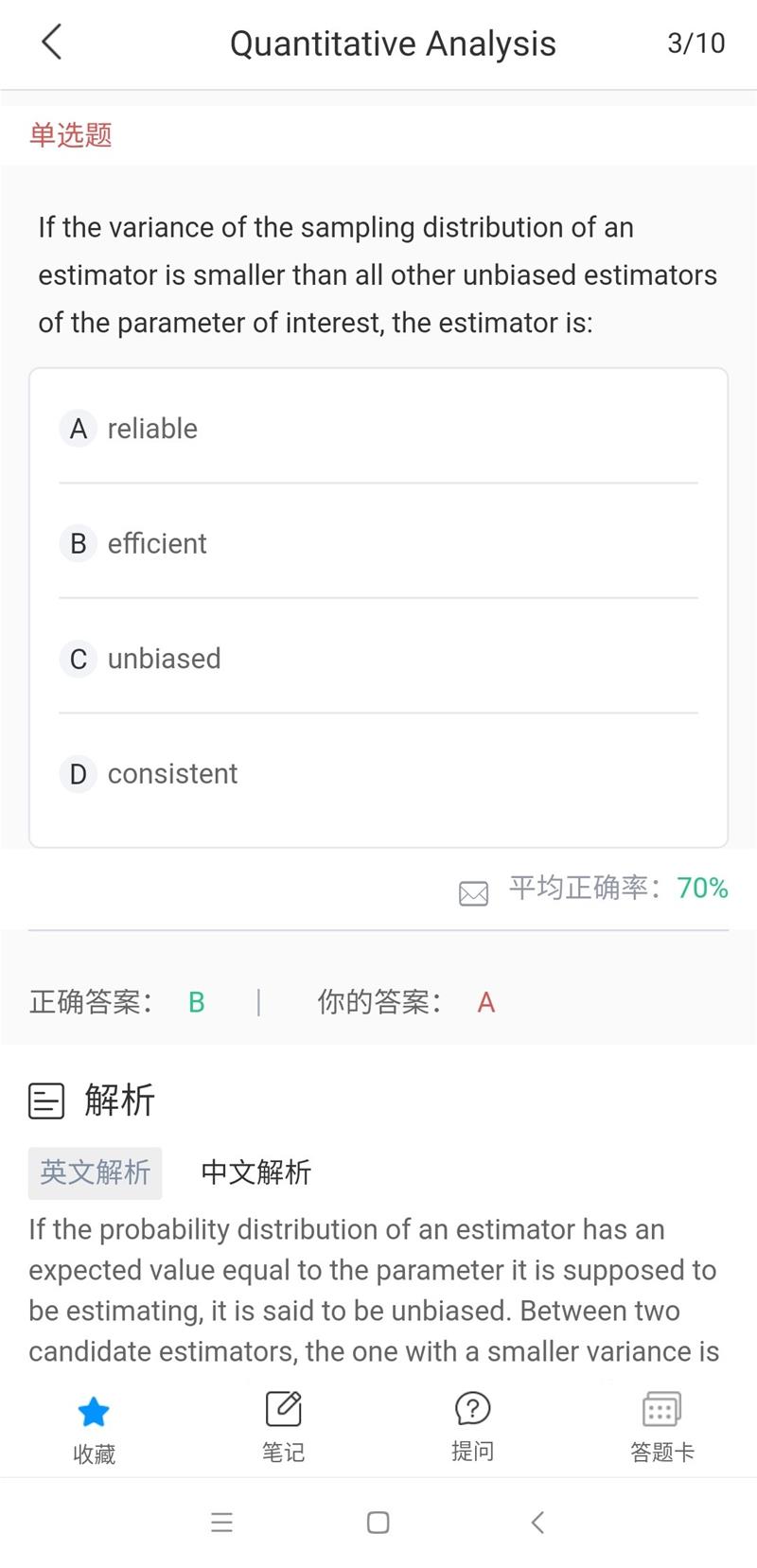The image size is (757, 1568).
Task: Toggle the 收藏 favorite star
Action: click(x=94, y=1428)
